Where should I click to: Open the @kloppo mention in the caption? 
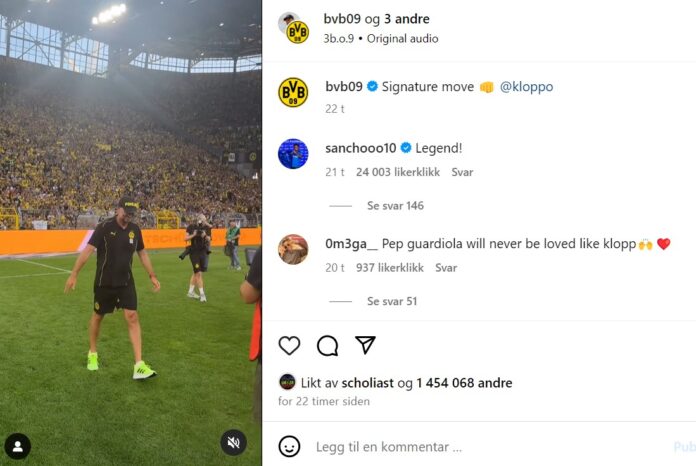coord(526,87)
